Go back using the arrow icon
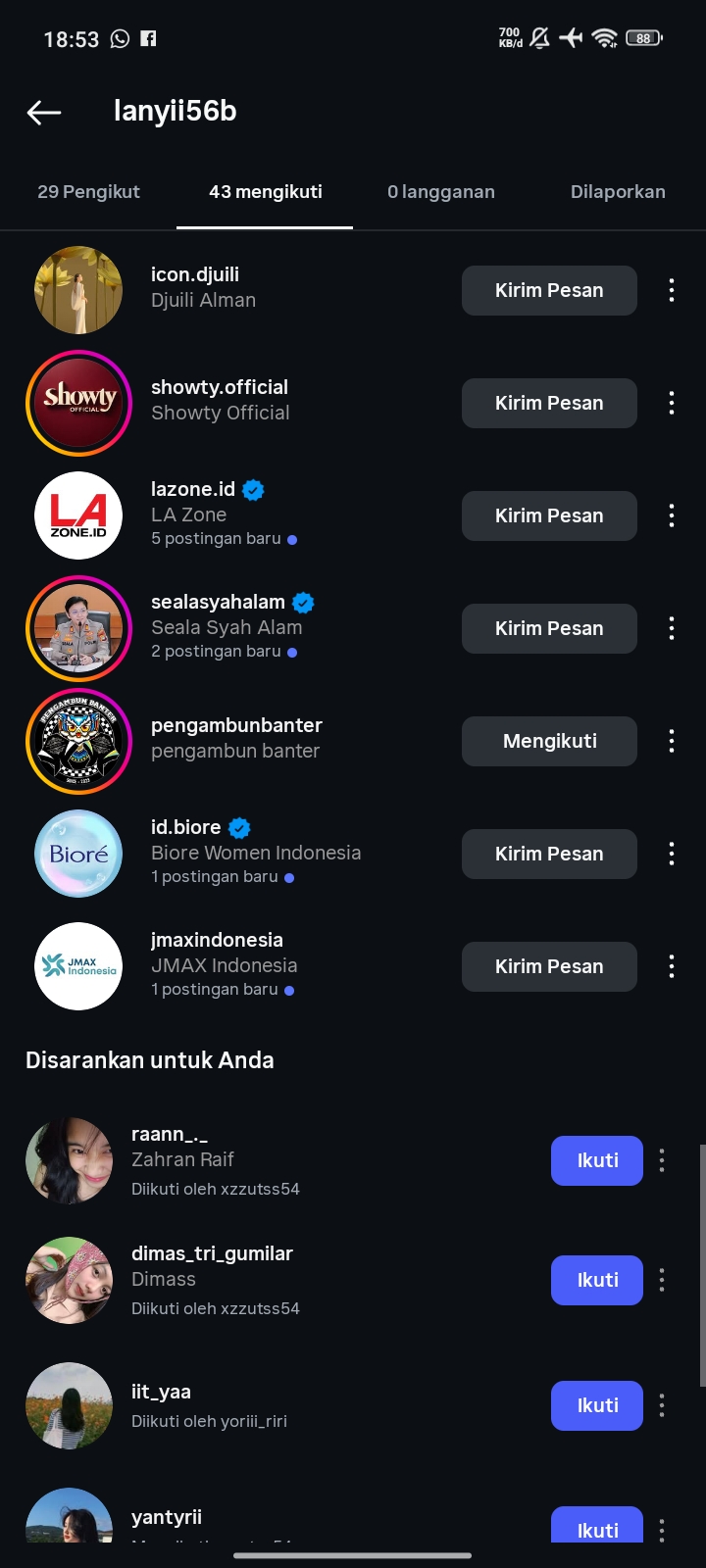The height and width of the screenshot is (1568, 706). click(x=44, y=113)
